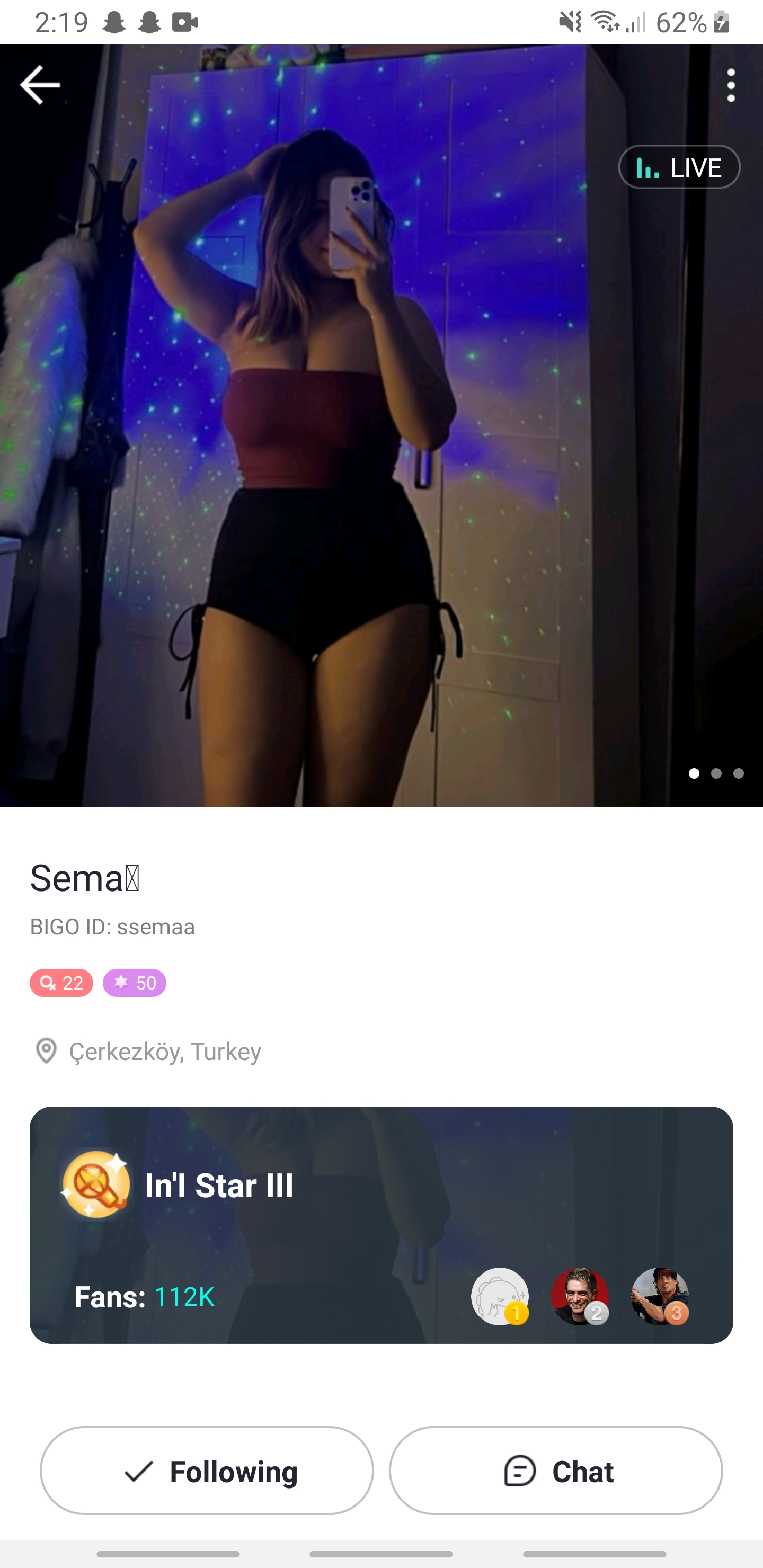Viewport: 763px width, 1568px height.
Task: View the rank 2 top fan avatar
Action: (580, 1296)
